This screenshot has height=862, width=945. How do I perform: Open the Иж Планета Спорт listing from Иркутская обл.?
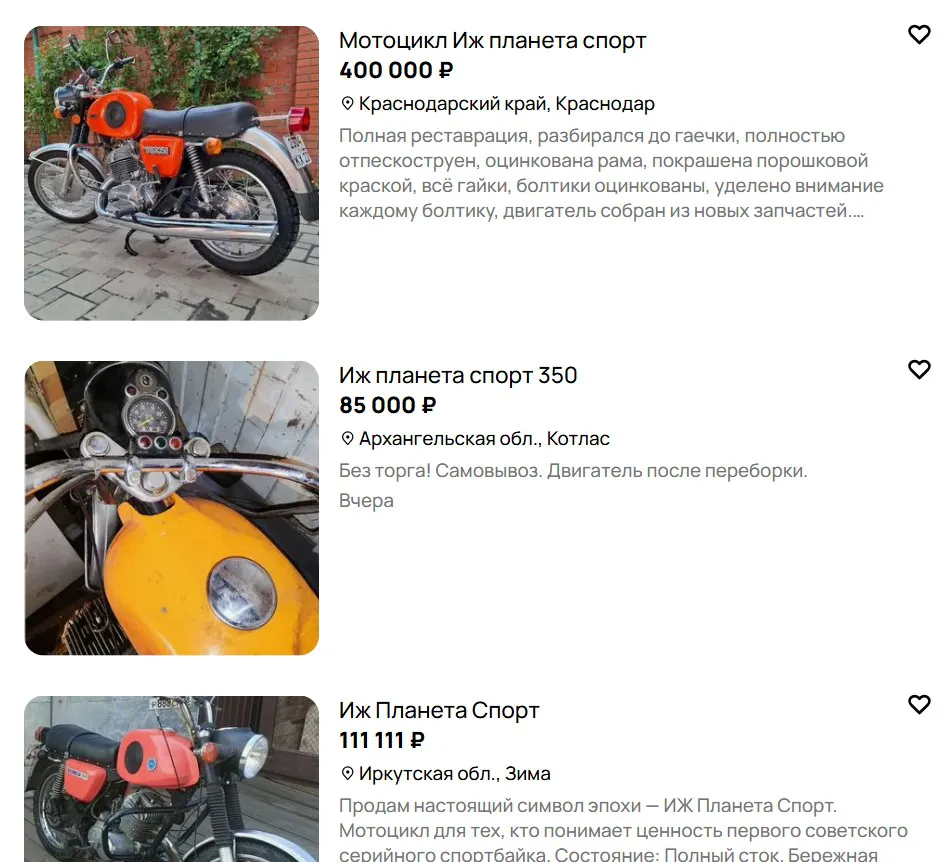coord(439,711)
